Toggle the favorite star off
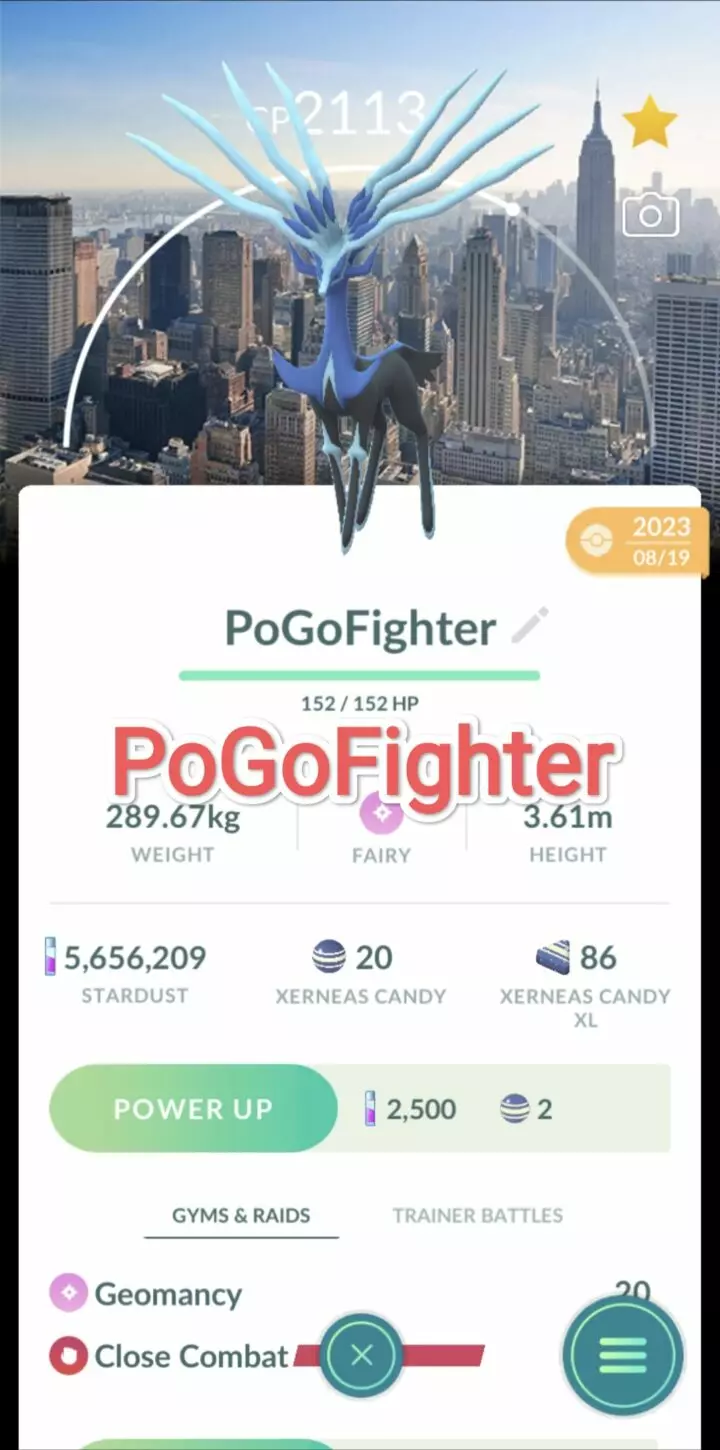Viewport: 720px width, 1450px height. [x=650, y=120]
